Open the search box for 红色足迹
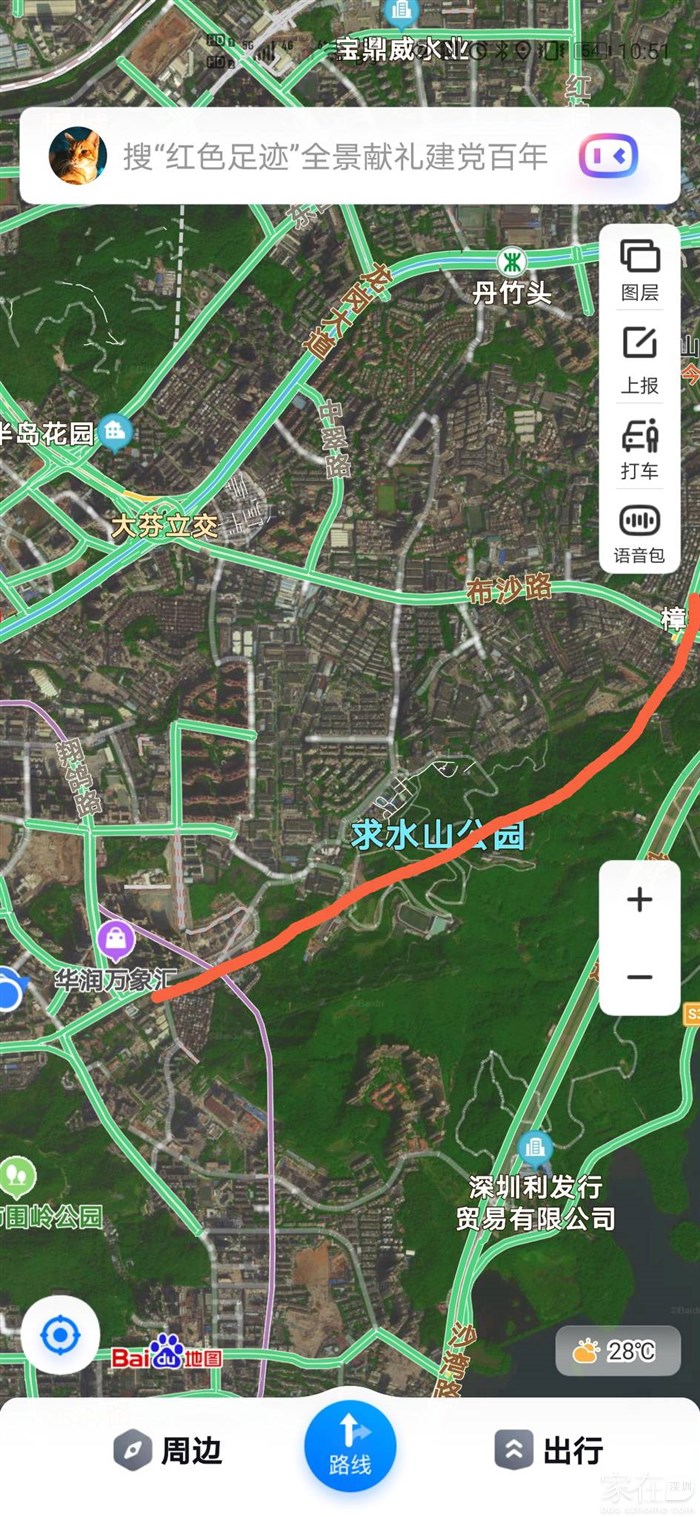The height and width of the screenshot is (1517, 700). 335,157
